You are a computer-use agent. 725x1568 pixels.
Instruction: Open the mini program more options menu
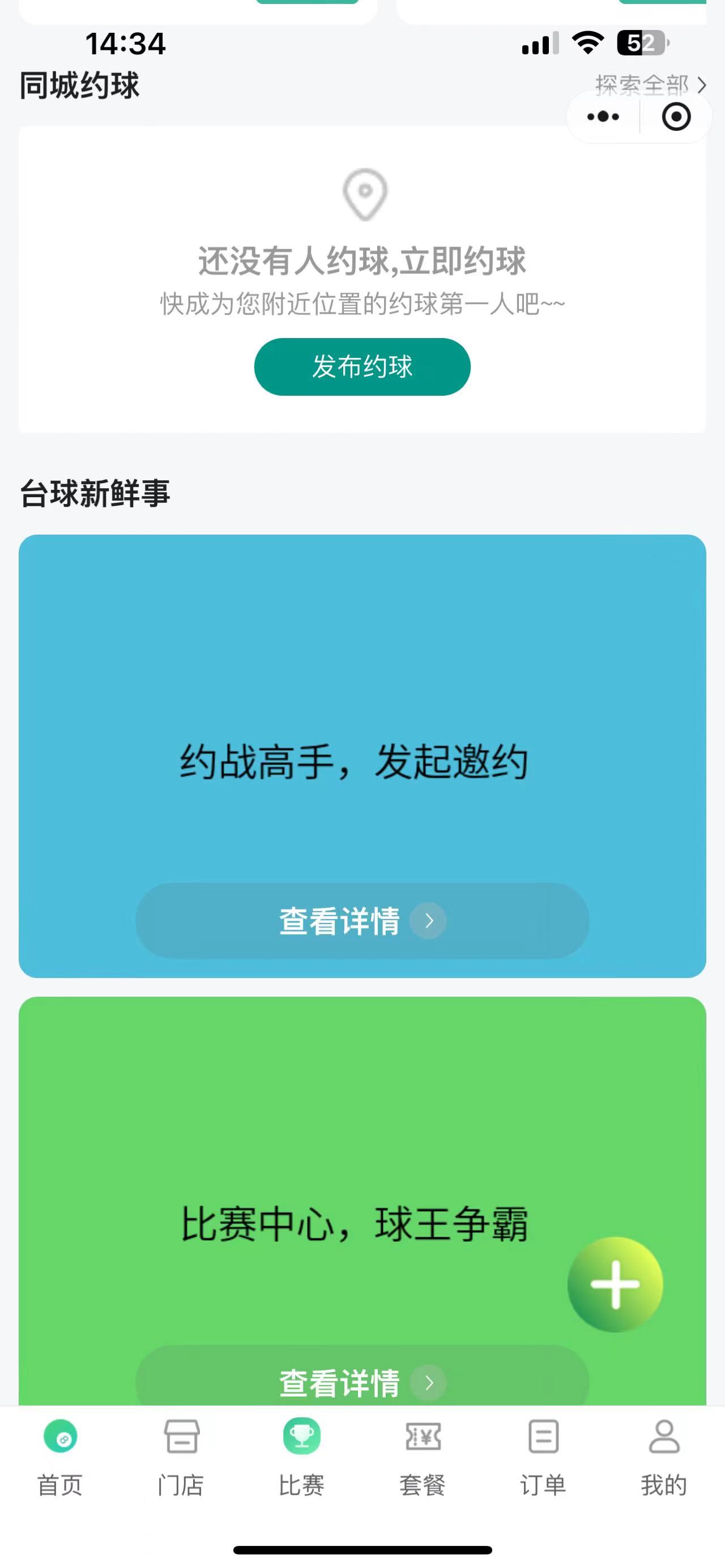[x=603, y=116]
